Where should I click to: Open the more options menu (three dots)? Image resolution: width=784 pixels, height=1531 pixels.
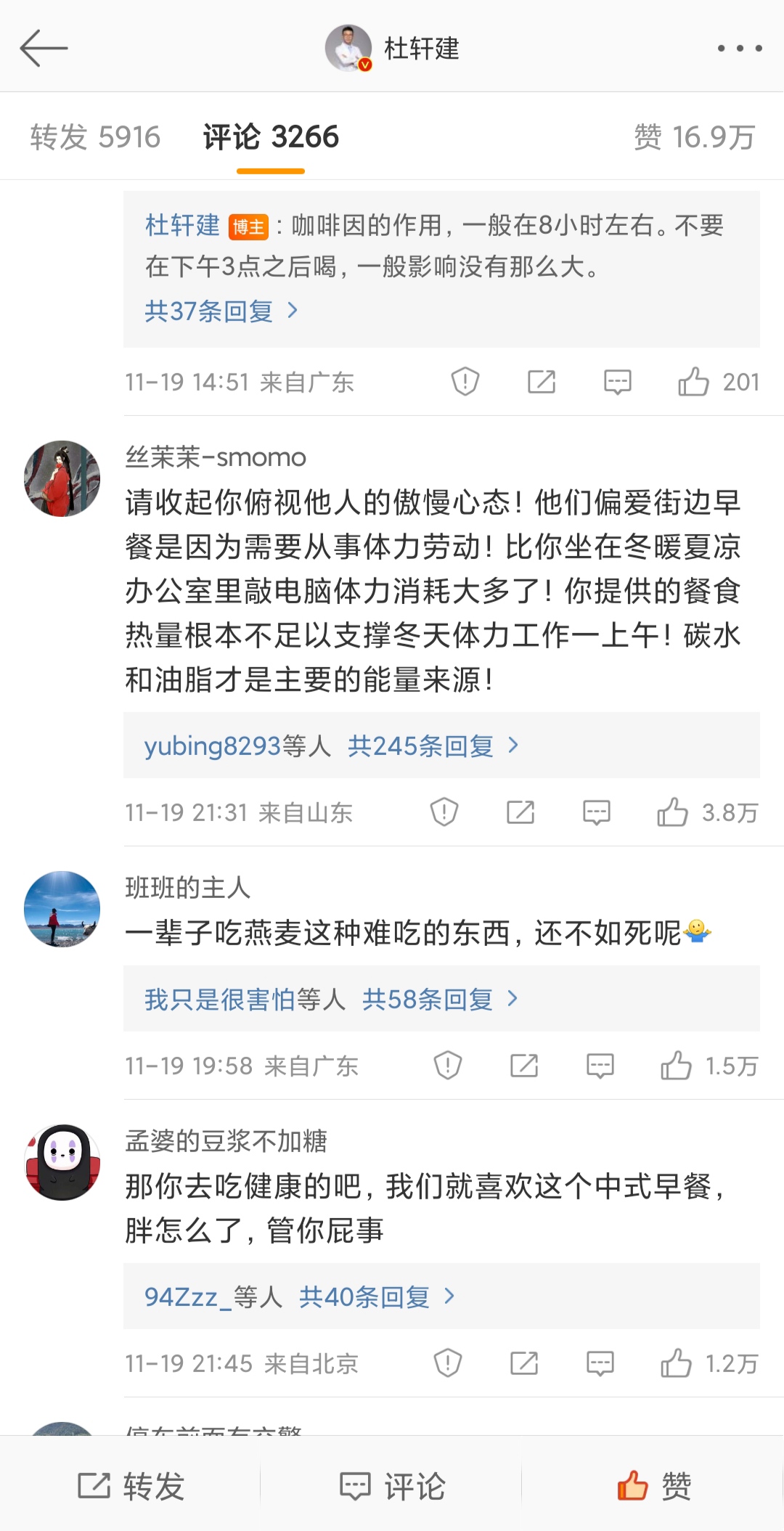point(735,46)
